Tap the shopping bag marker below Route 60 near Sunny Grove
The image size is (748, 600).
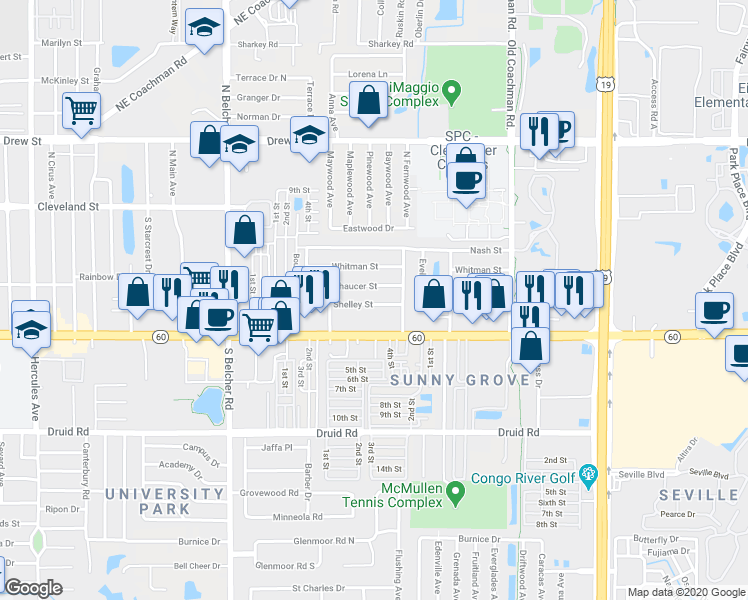[x=531, y=345]
